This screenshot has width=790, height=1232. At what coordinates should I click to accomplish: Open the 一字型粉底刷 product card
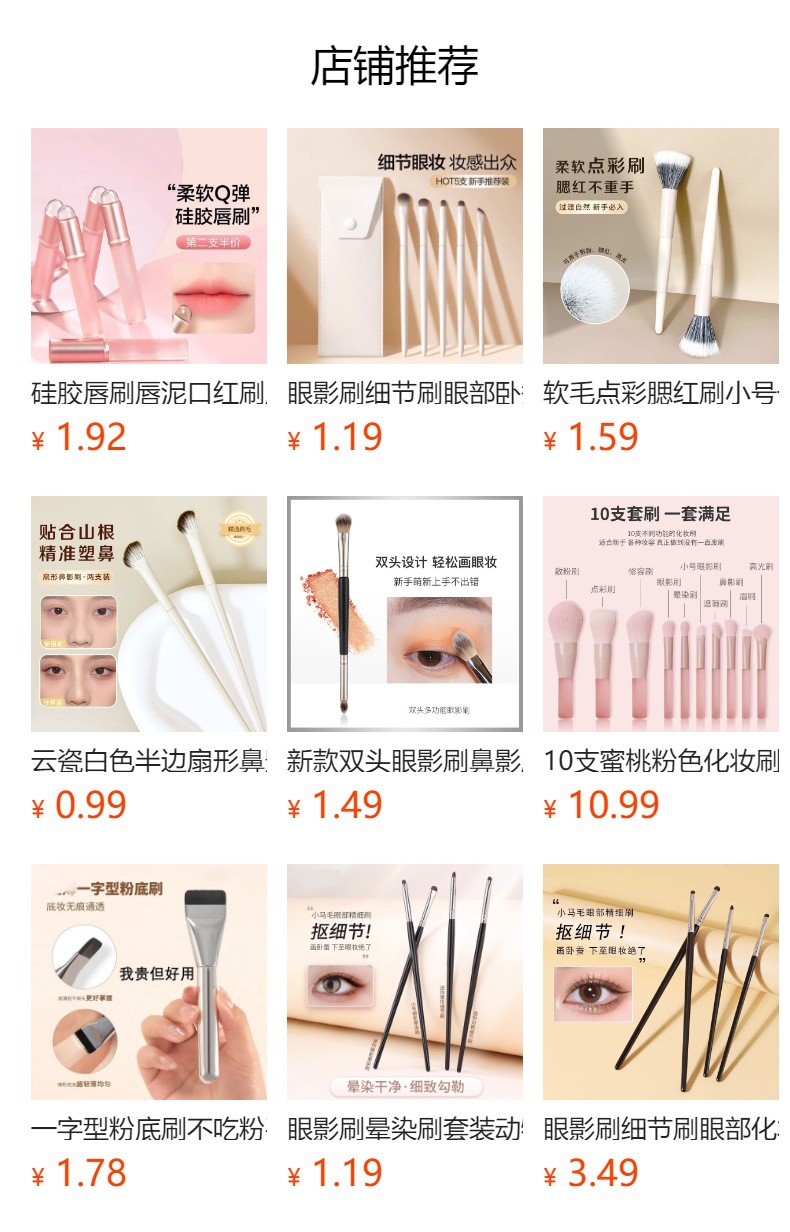pos(149,1027)
